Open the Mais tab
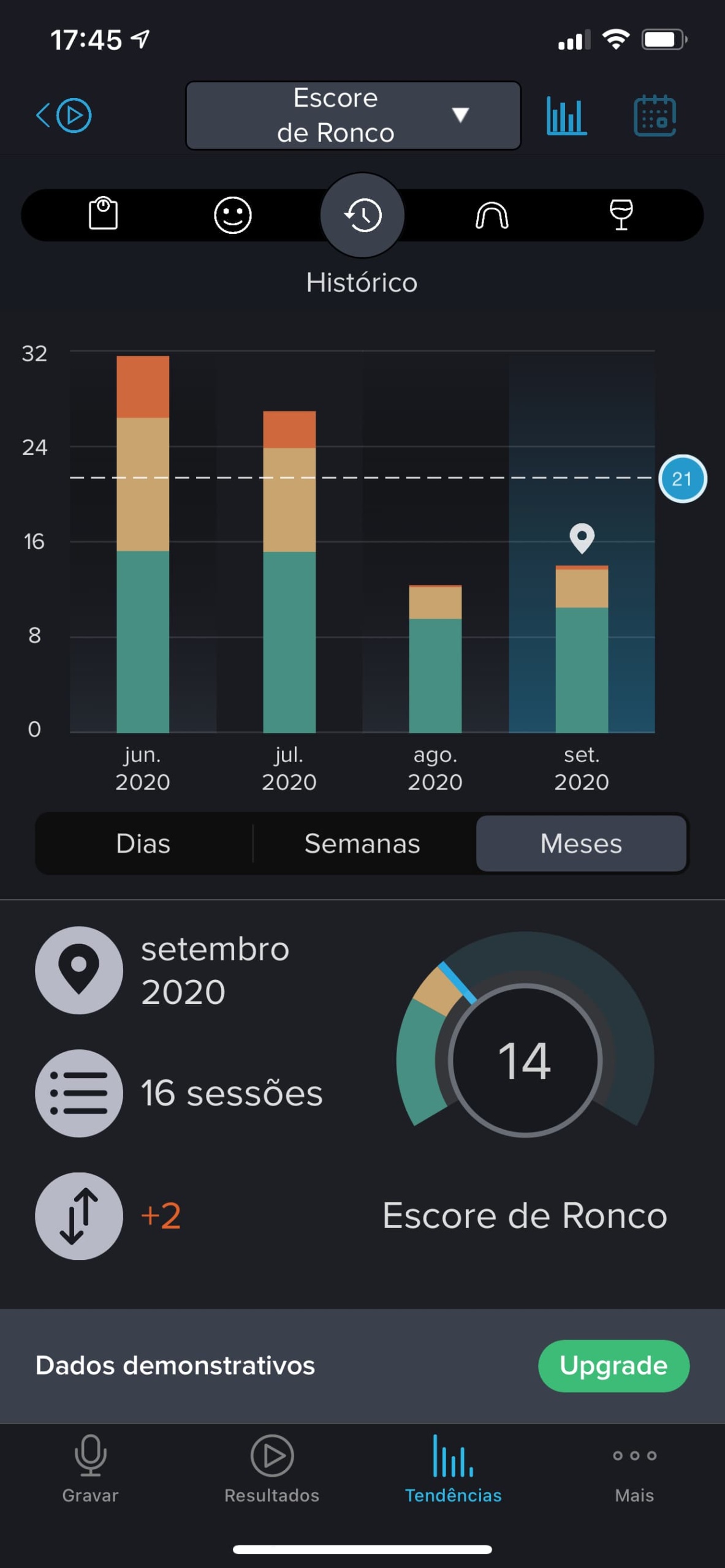Screen dimensions: 725x1568 pyautogui.click(x=634, y=1469)
